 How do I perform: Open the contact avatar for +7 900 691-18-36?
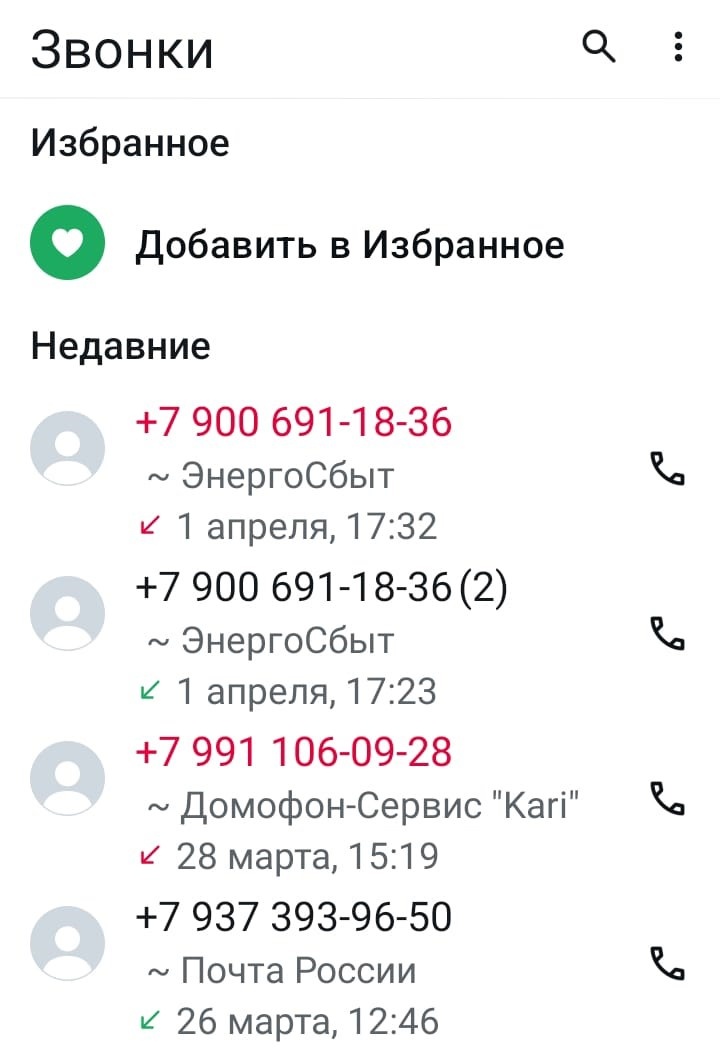point(67,448)
